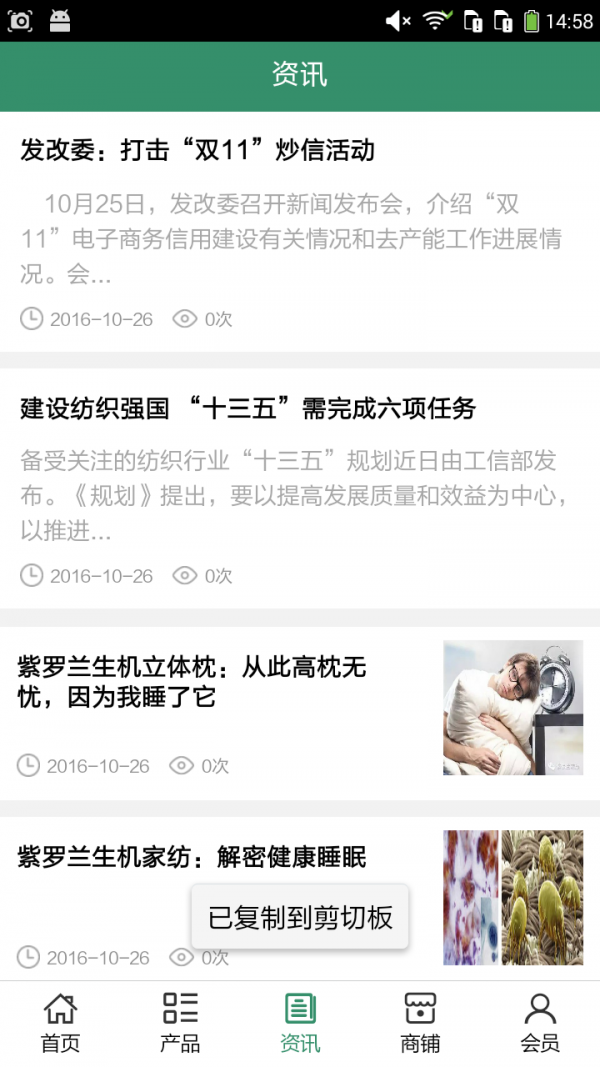The width and height of the screenshot is (600, 1067).
Task: Select the 资讯 tab
Action: (x=300, y=1023)
